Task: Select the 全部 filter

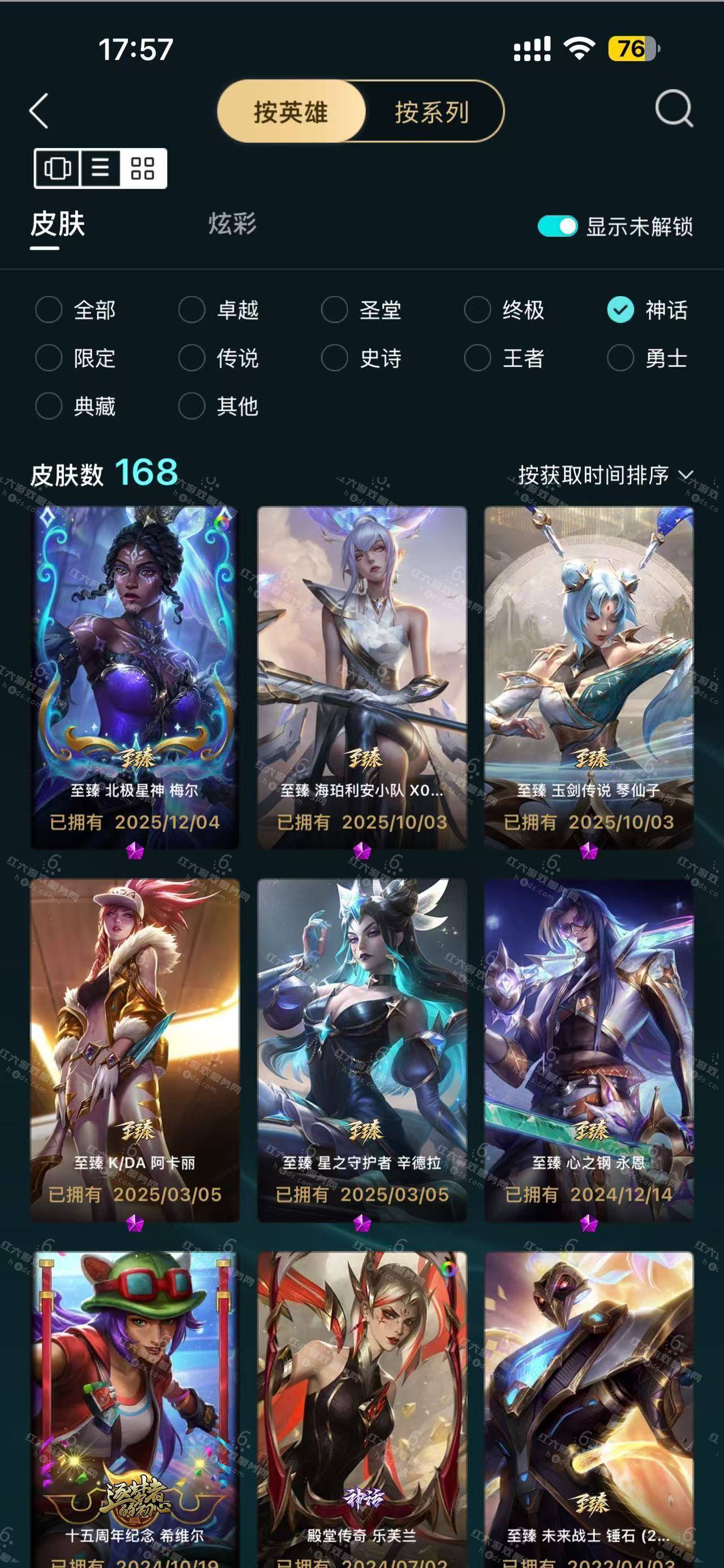Action: click(49, 310)
